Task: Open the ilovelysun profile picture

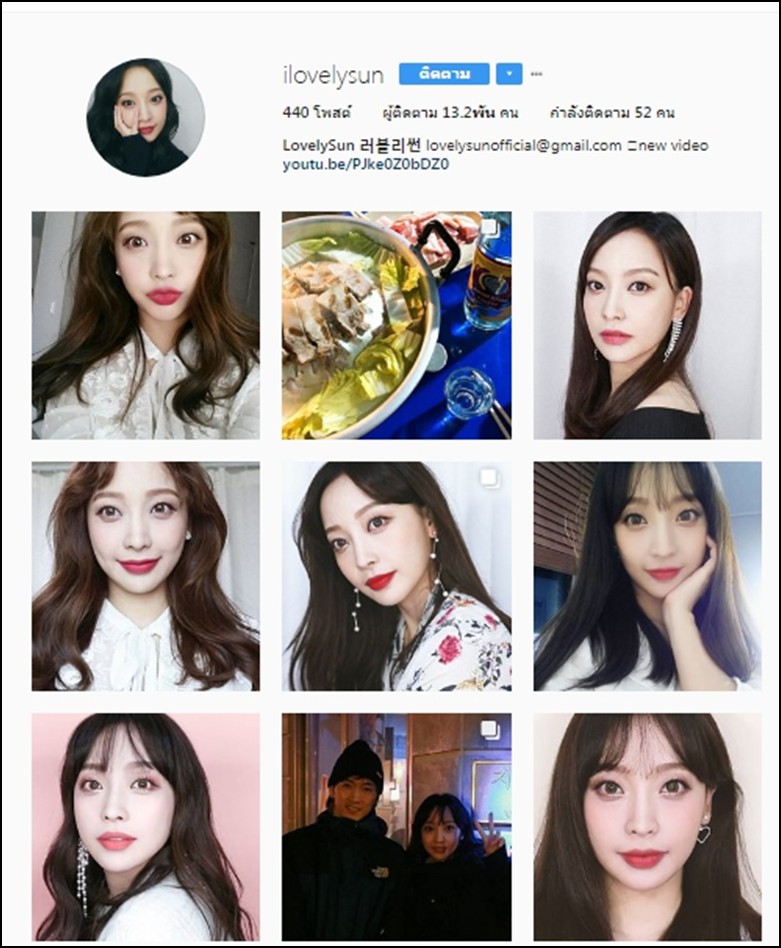Action: pyautogui.click(x=146, y=117)
